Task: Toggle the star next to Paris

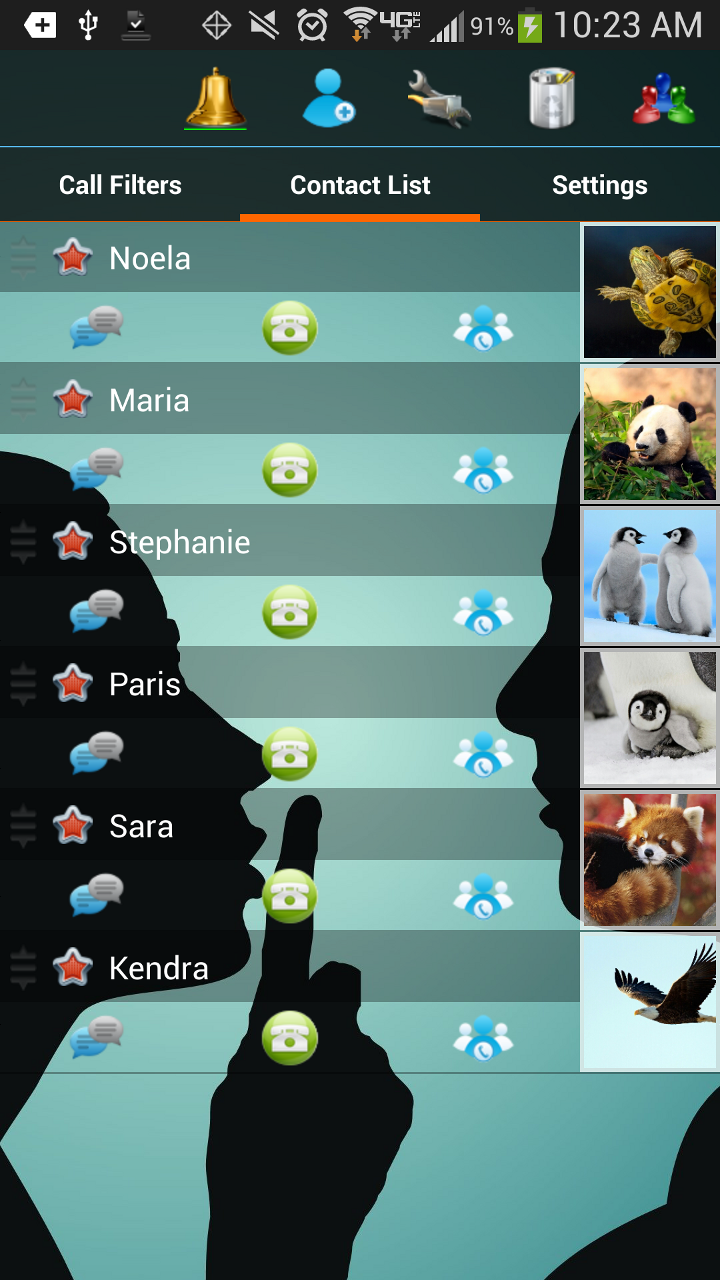Action: click(72, 684)
